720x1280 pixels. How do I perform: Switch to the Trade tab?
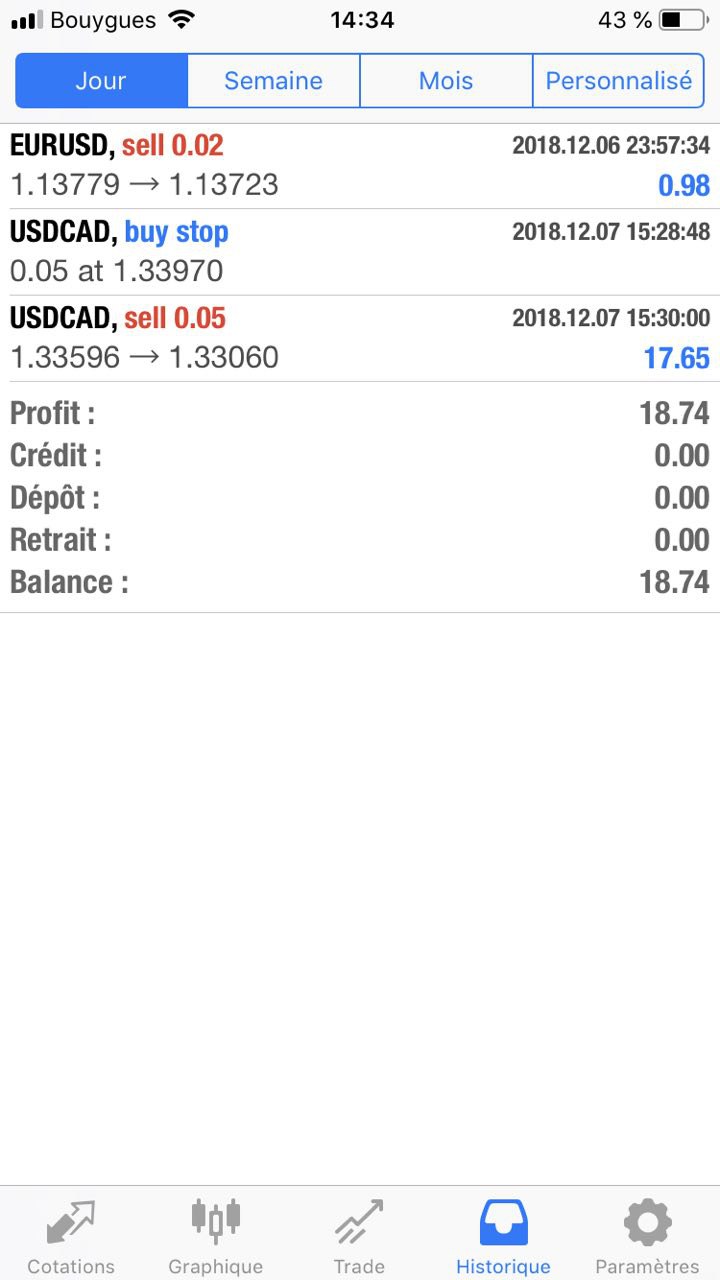pyautogui.click(x=359, y=1236)
